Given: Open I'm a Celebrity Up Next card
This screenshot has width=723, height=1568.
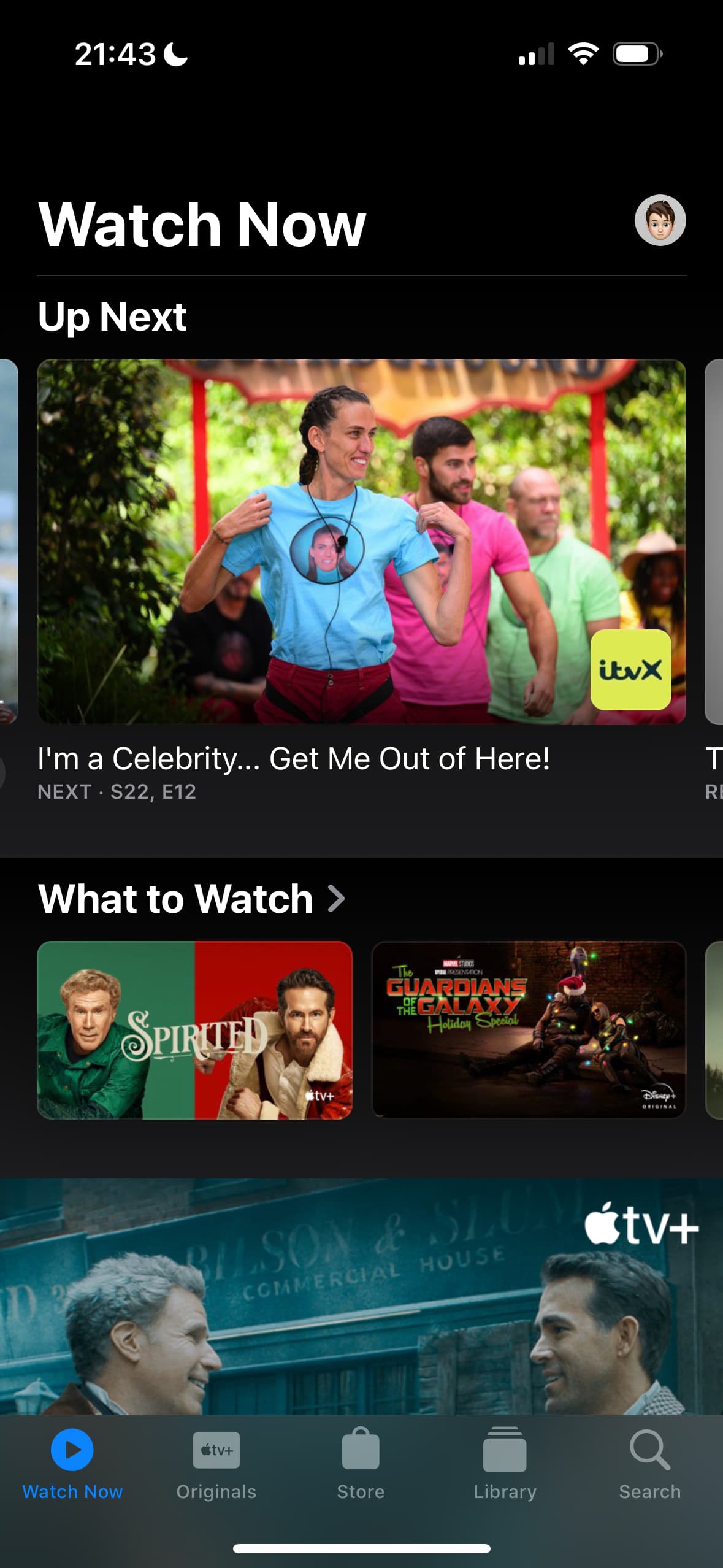Looking at the screenshot, I should (361, 541).
